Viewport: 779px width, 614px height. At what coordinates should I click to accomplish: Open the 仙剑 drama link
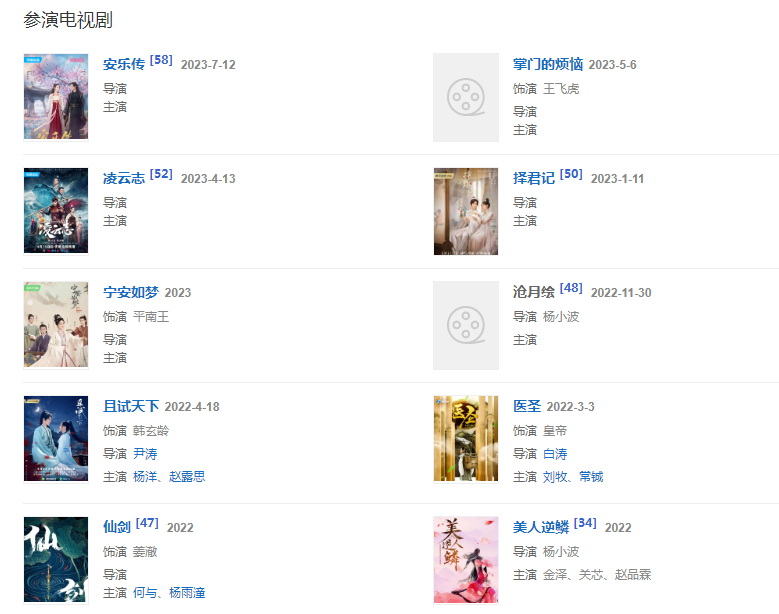point(117,527)
